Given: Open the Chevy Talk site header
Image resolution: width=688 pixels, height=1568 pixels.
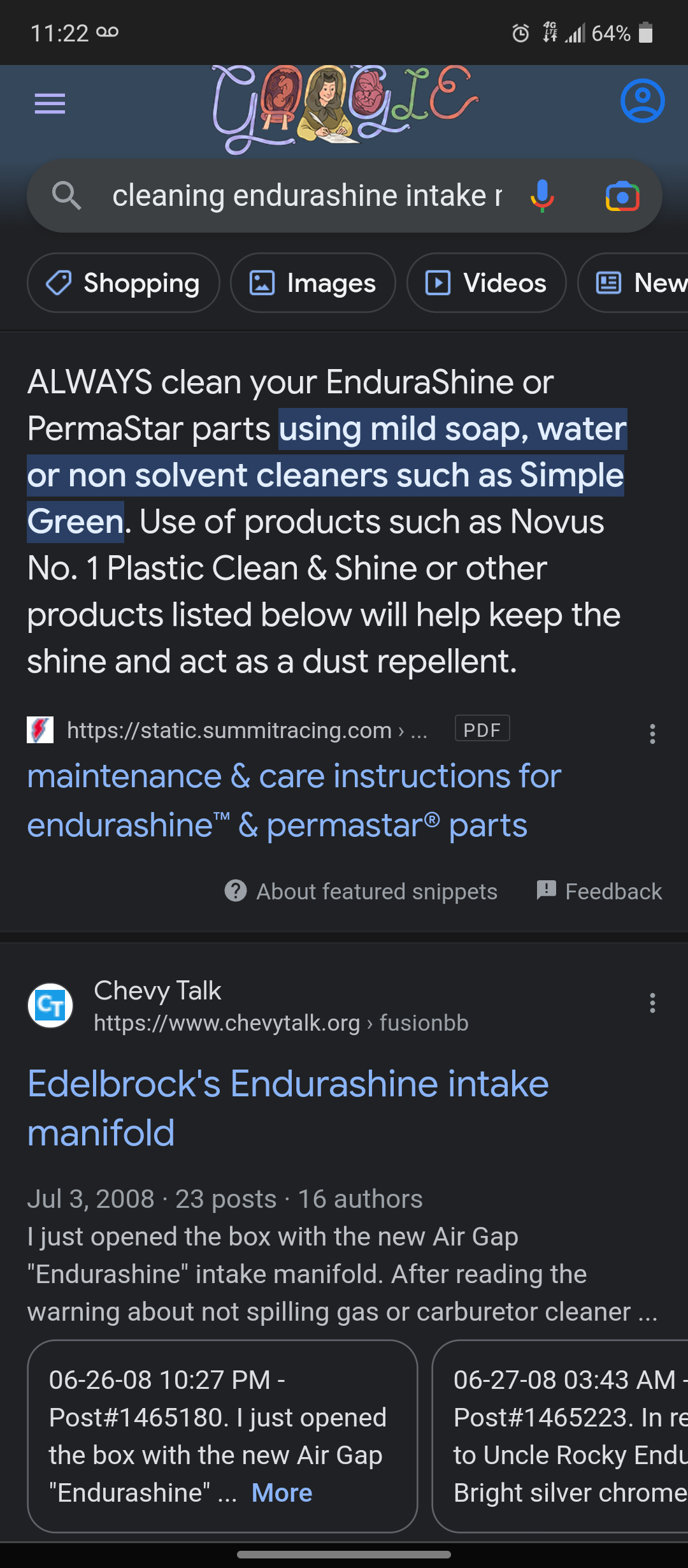Looking at the screenshot, I should pyautogui.click(x=248, y=1006).
